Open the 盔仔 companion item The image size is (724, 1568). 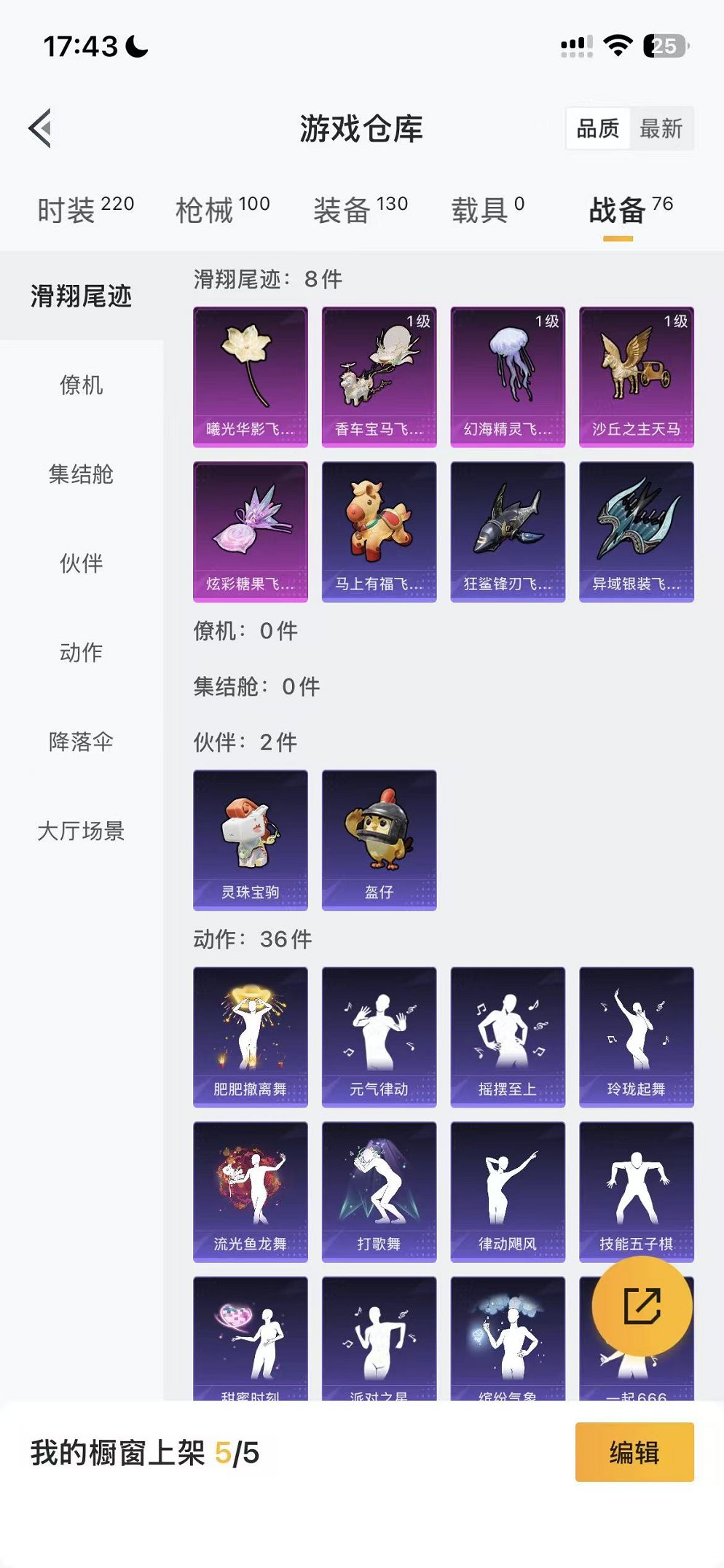click(x=379, y=839)
